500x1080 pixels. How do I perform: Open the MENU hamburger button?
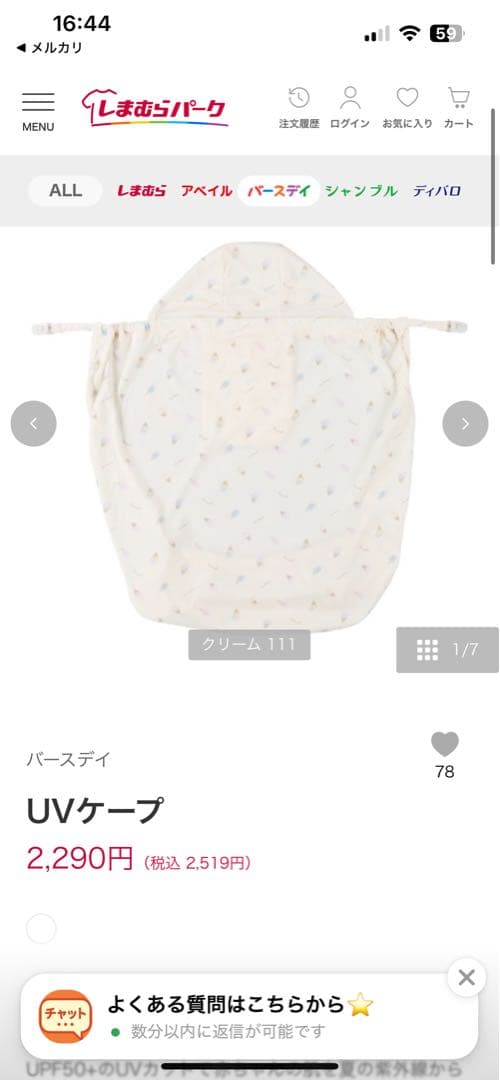pos(38,112)
